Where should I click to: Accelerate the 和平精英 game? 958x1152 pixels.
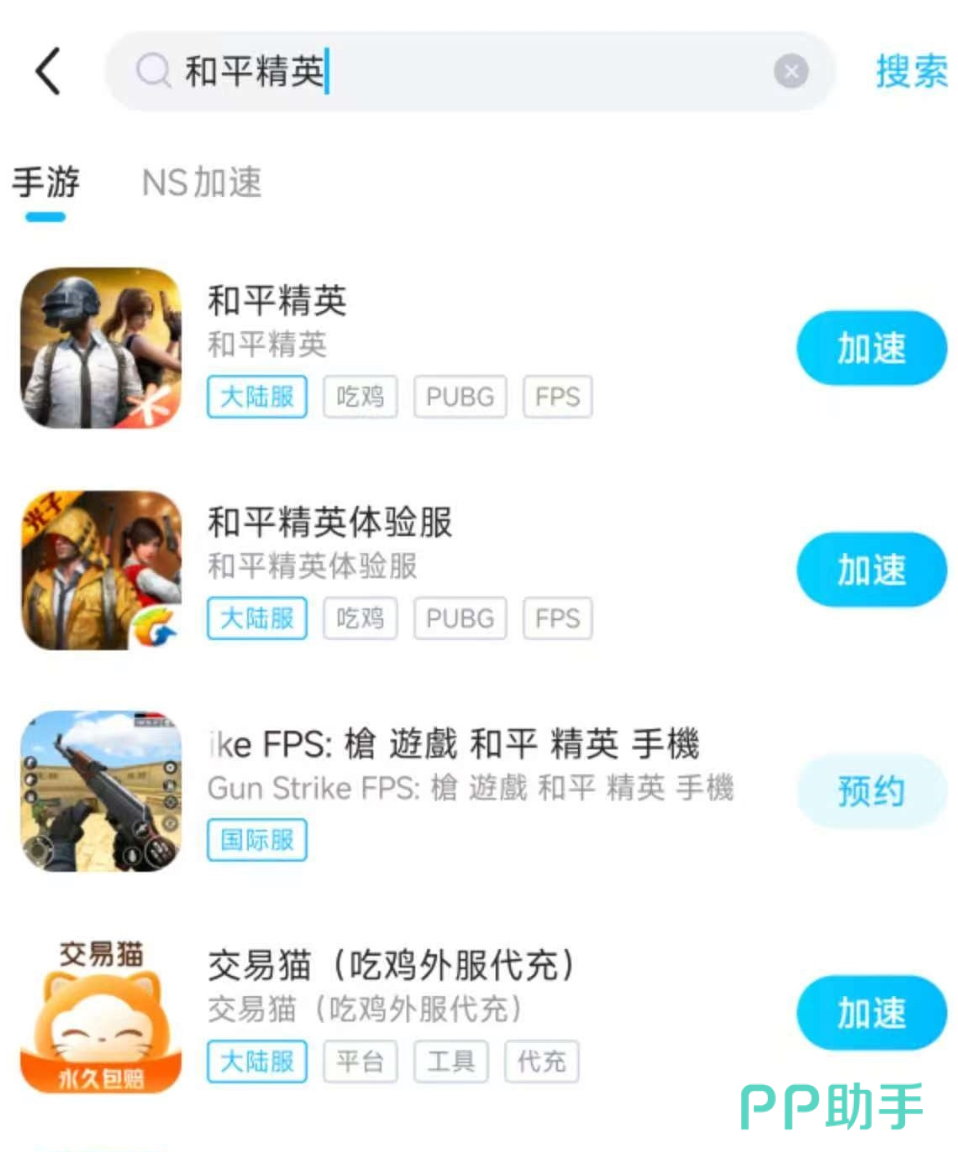click(x=871, y=348)
